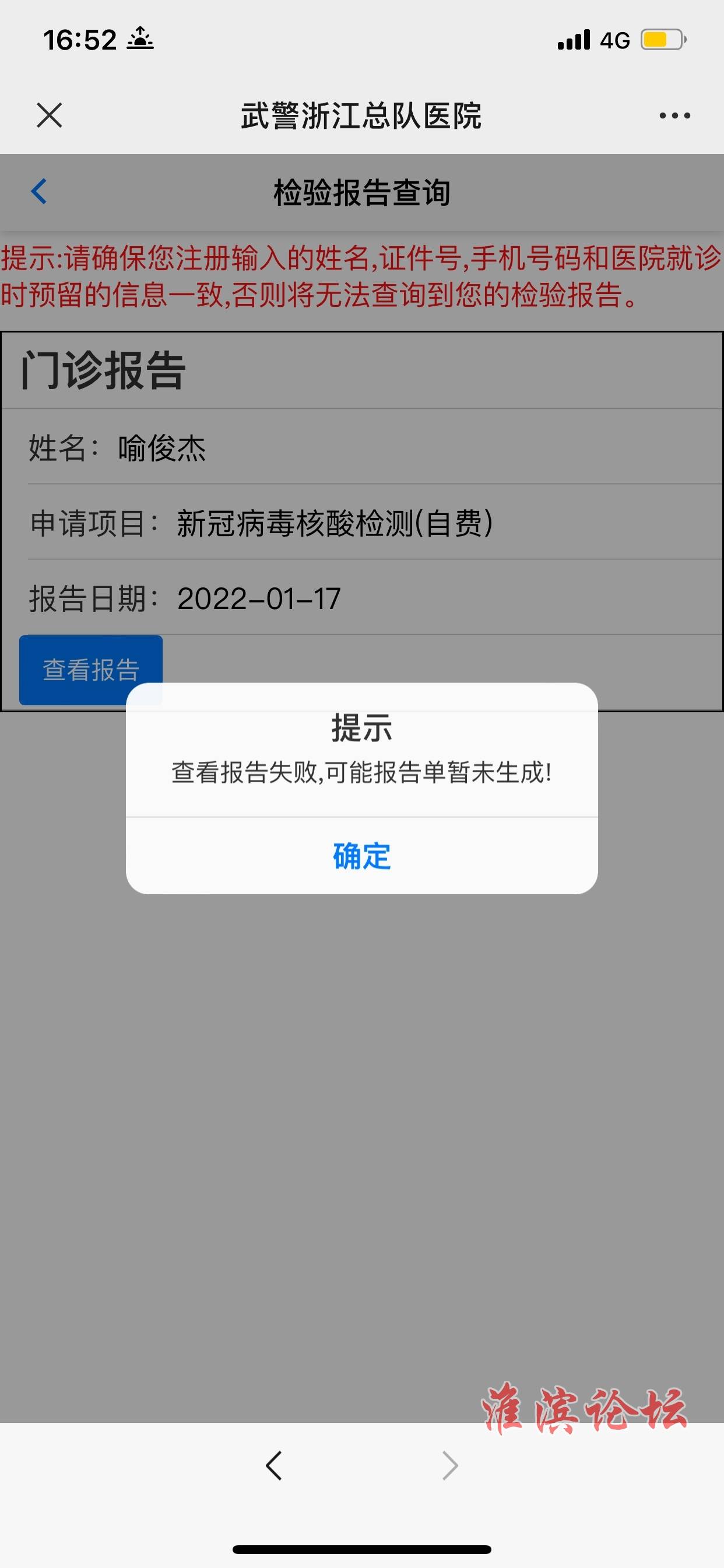Image resolution: width=724 pixels, height=1568 pixels.
Task: Close the hospital mini program page
Action: (x=50, y=115)
